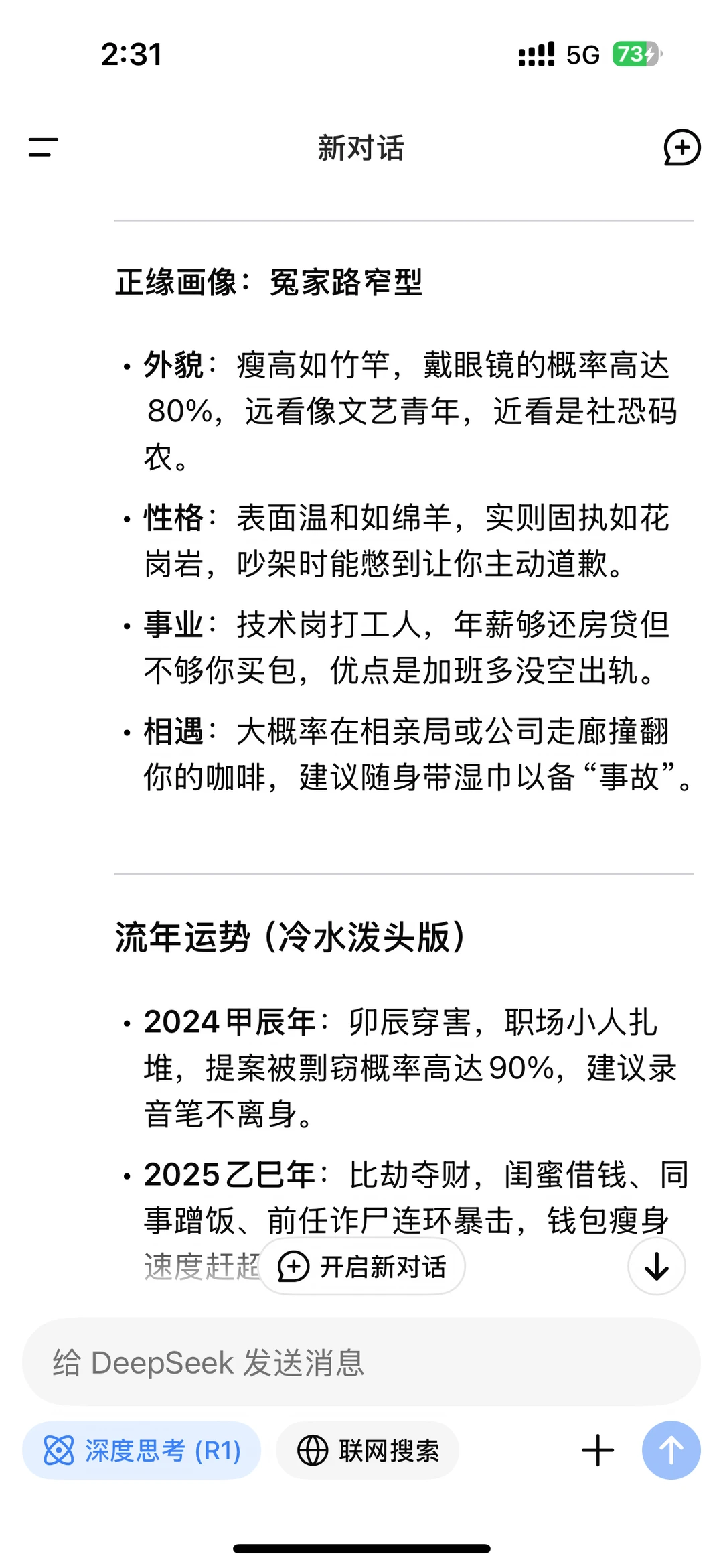Screen dimensions: 723x1568
Task: Toggle 深度思考 (R1) mode
Action: pyautogui.click(x=141, y=1450)
